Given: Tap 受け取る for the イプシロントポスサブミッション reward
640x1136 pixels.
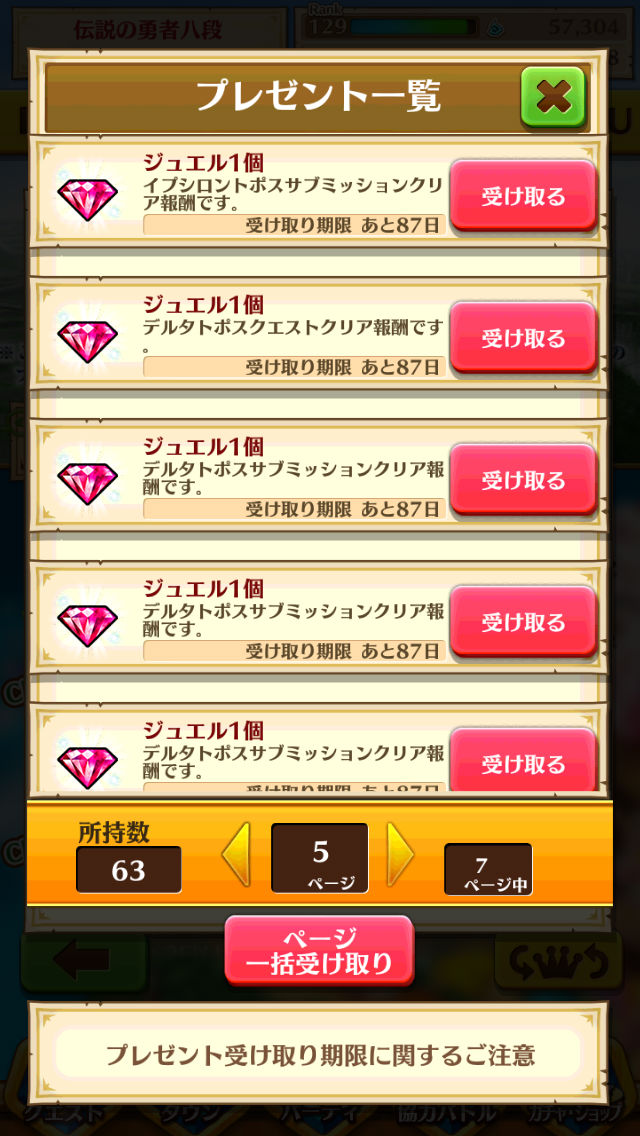Looking at the screenshot, I should tap(523, 196).
